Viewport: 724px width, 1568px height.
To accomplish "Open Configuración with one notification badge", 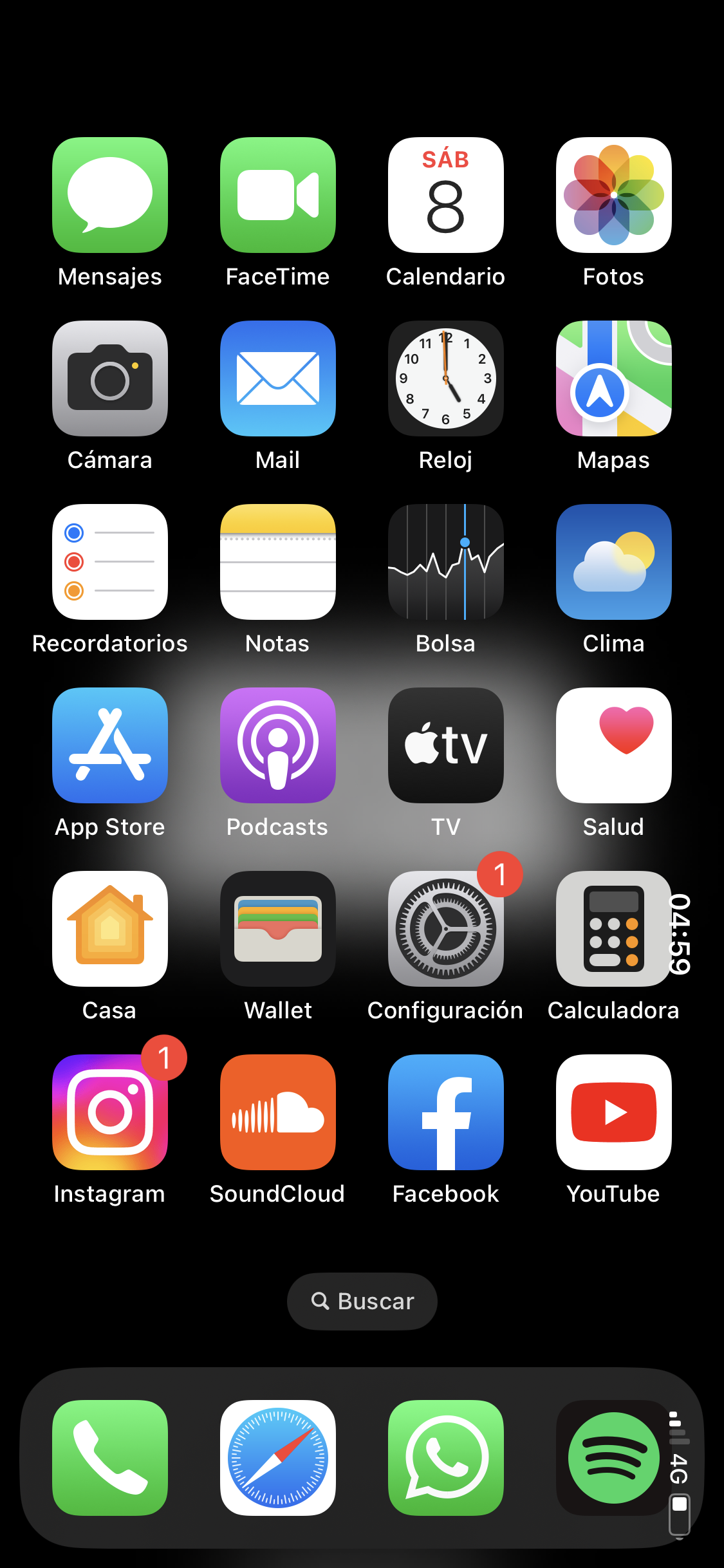I will 446,929.
